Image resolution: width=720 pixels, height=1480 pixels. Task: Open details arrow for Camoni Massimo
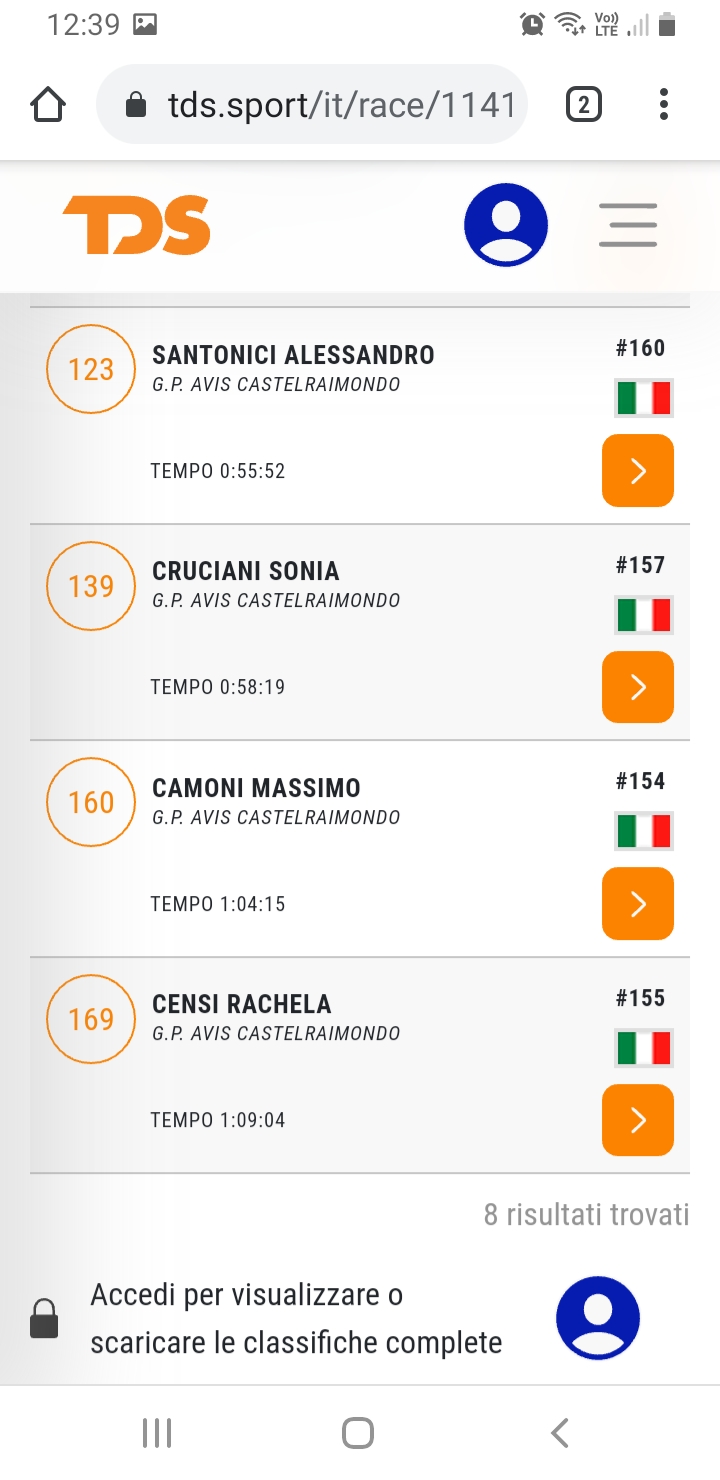click(x=638, y=904)
